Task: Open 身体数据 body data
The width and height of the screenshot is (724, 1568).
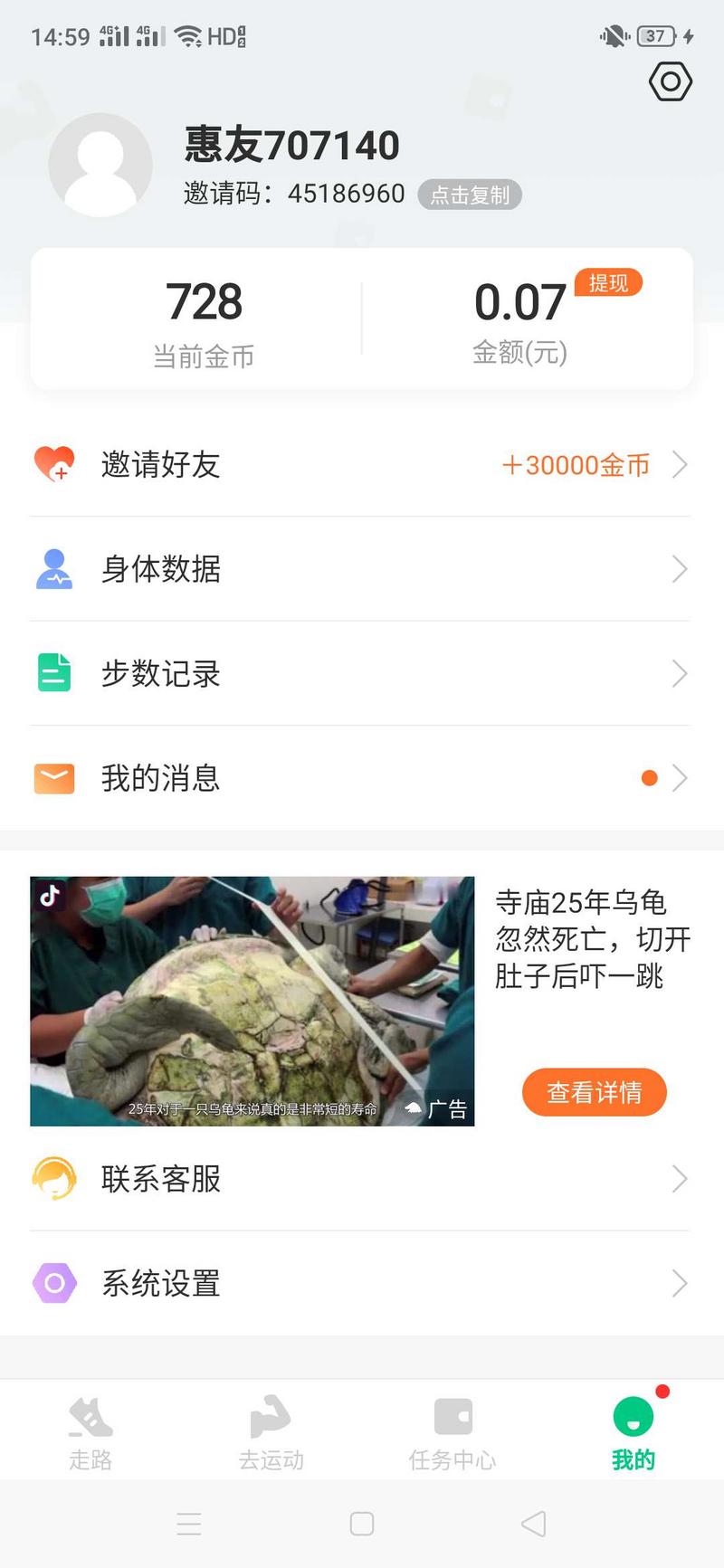Action: pos(360,569)
